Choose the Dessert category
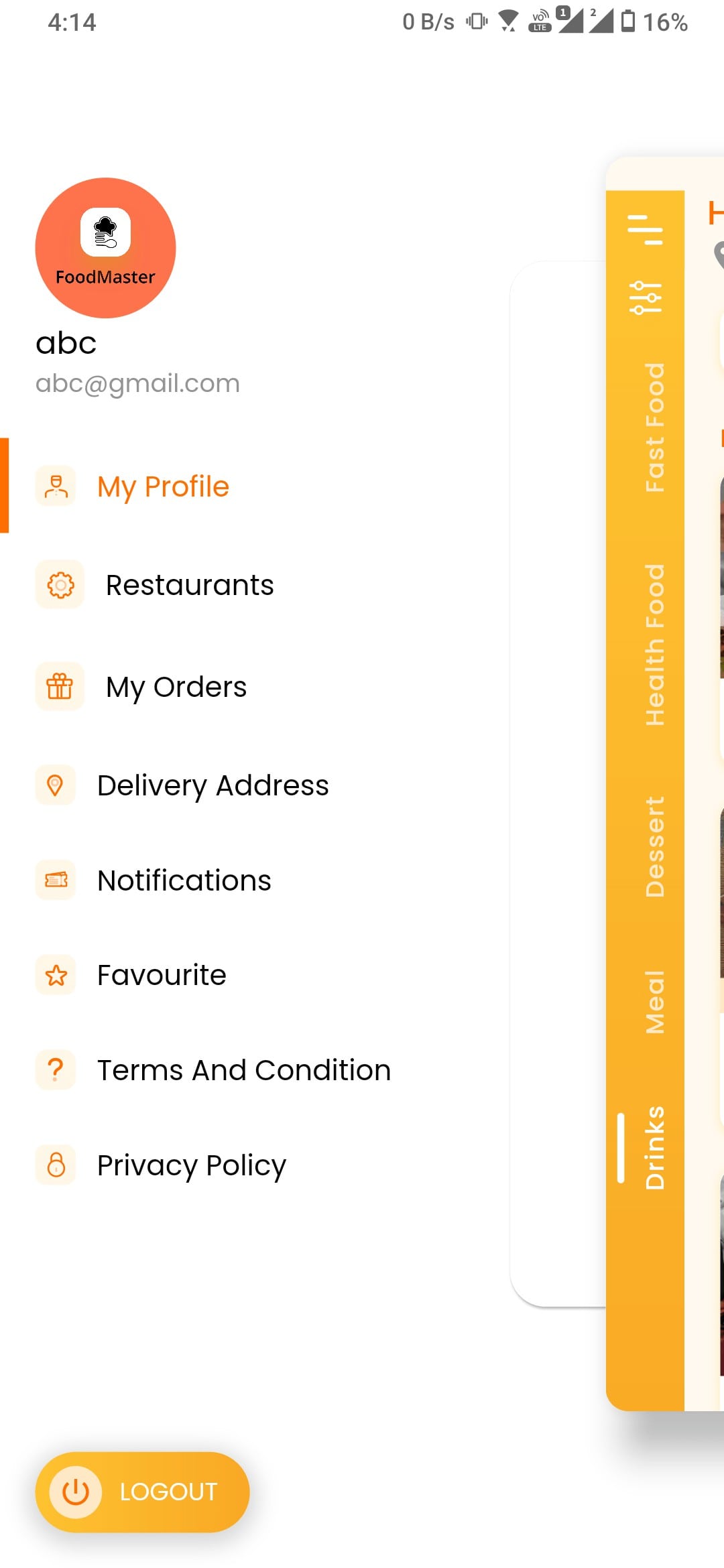This screenshot has width=724, height=1568. [x=654, y=847]
